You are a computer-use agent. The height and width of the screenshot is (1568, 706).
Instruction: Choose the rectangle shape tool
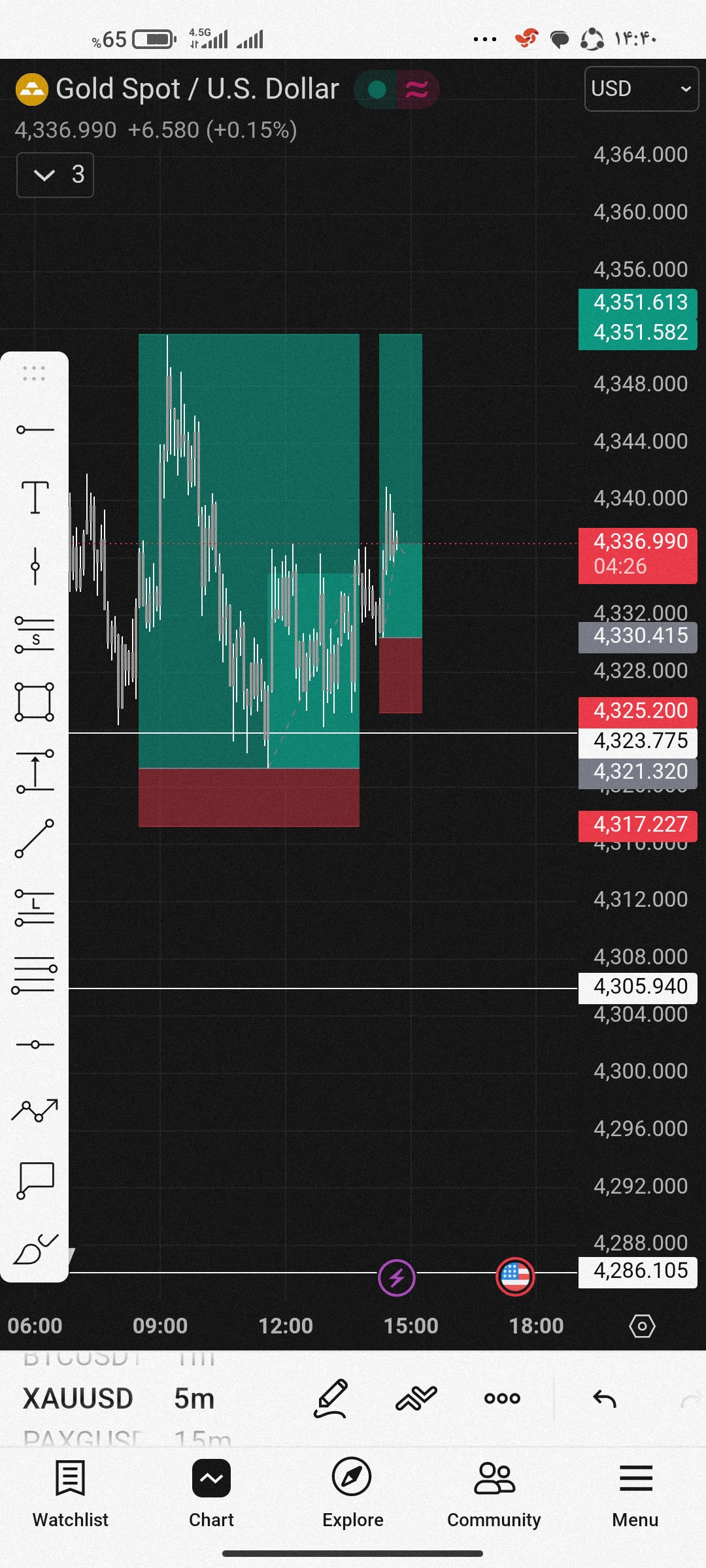tap(35, 702)
